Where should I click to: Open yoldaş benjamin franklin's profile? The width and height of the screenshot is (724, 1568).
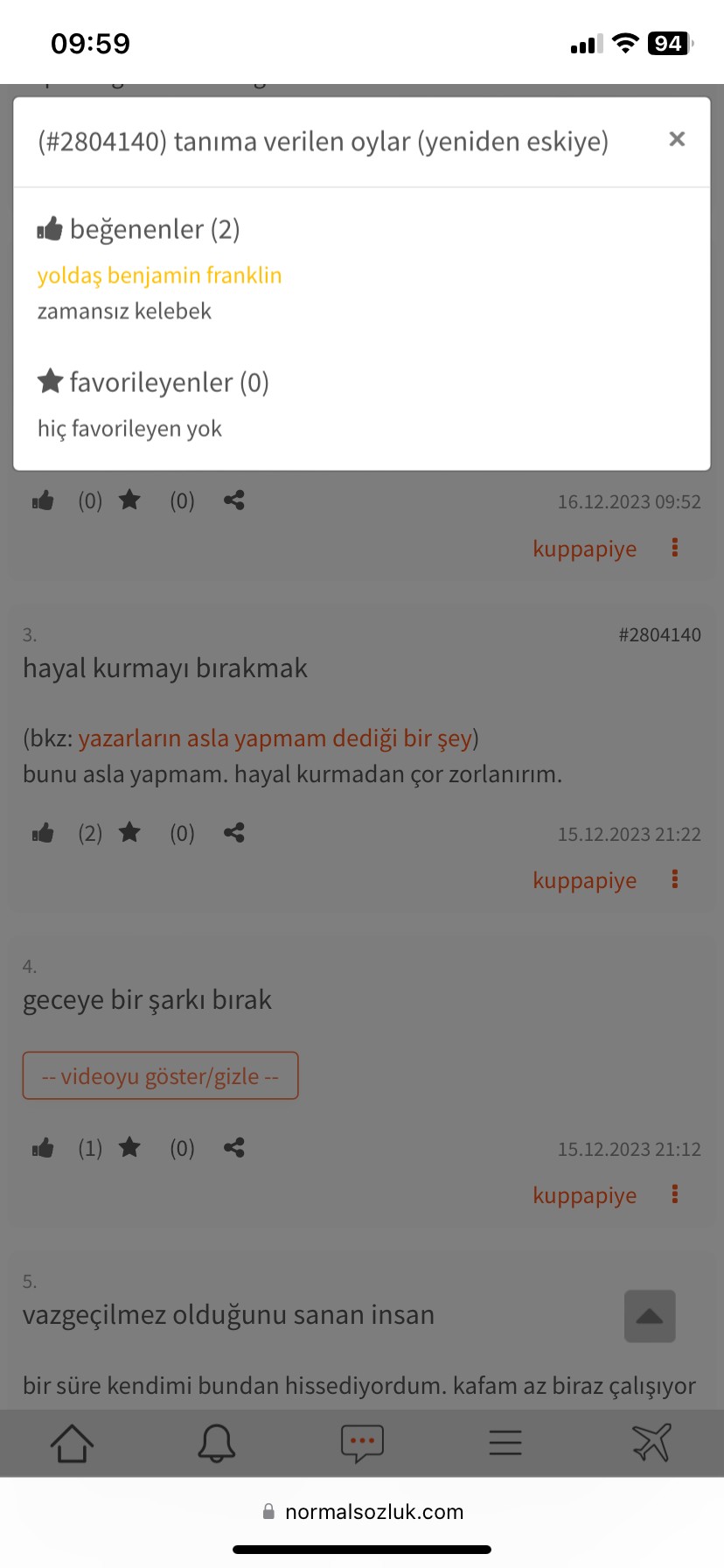click(159, 276)
